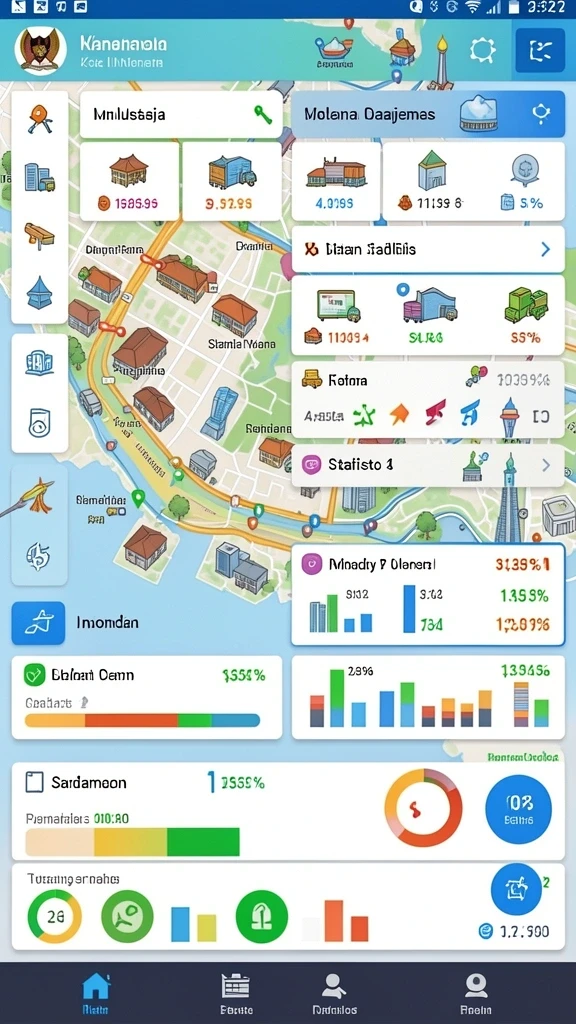This screenshot has width=576, height=1024.
Task: Open the last tab in bottom navigation
Action: click(475, 993)
